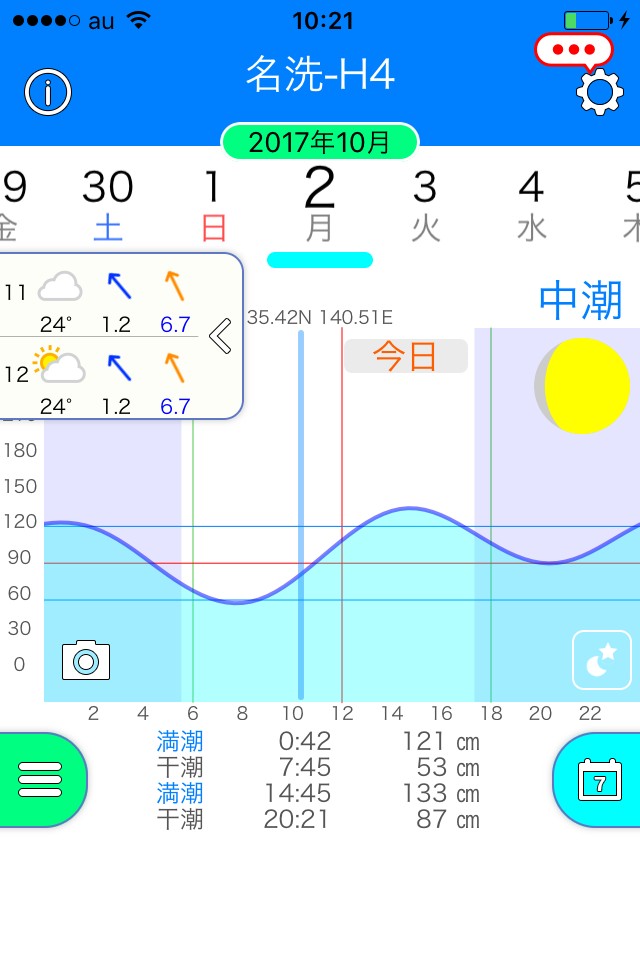Collapse the weather panel with the arrow
This screenshot has height=960, width=640.
[220, 337]
